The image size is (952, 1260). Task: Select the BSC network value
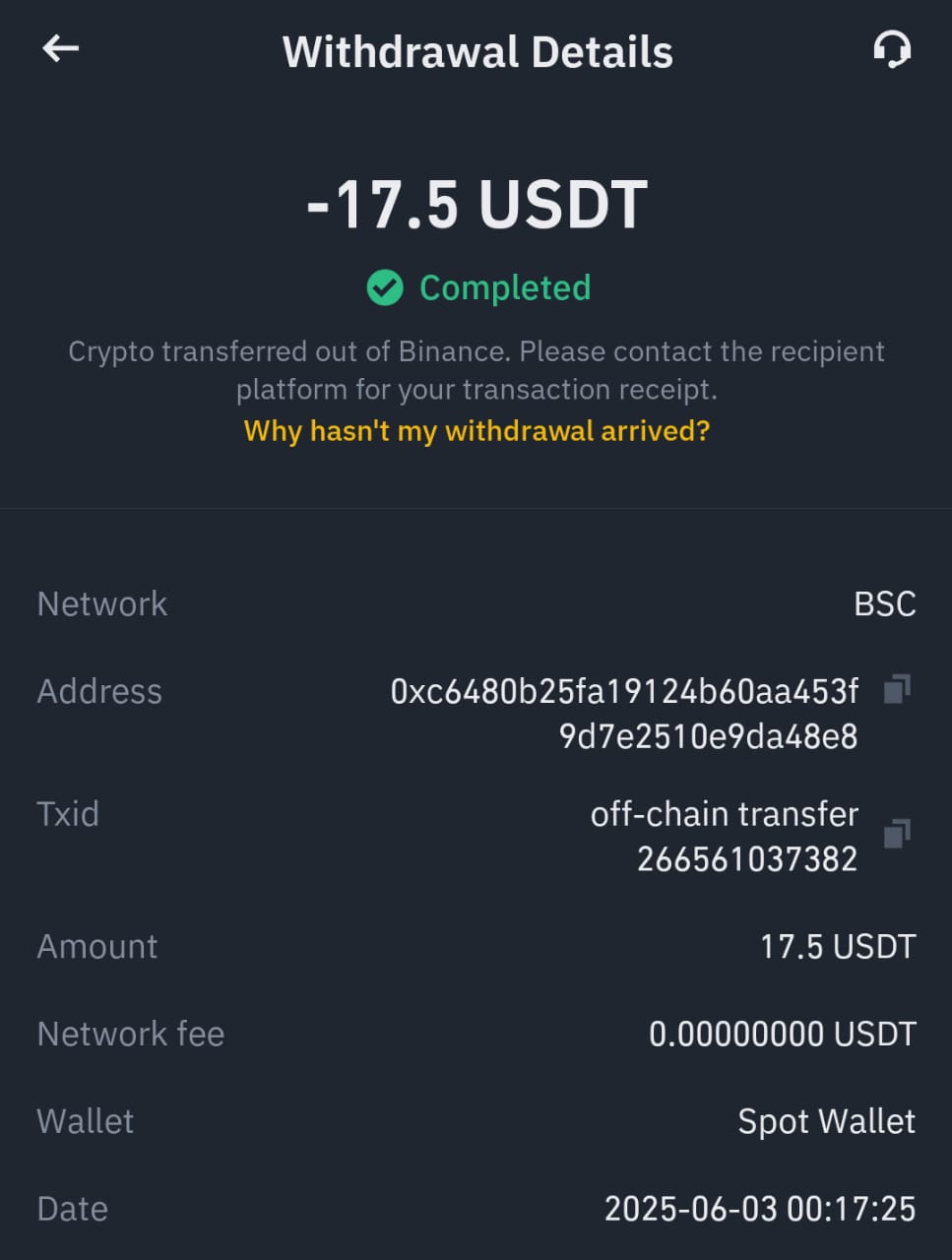click(885, 603)
